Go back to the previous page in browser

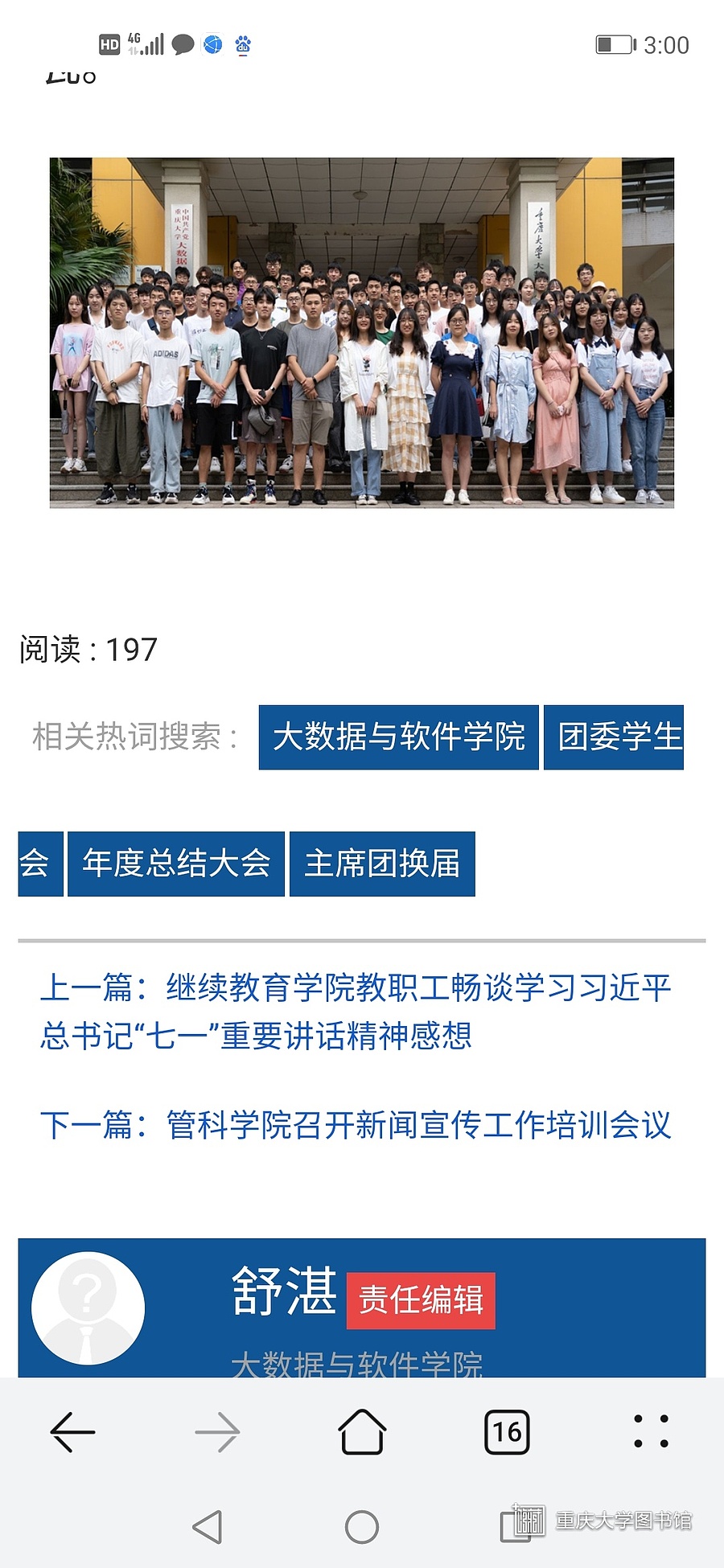[72, 1432]
